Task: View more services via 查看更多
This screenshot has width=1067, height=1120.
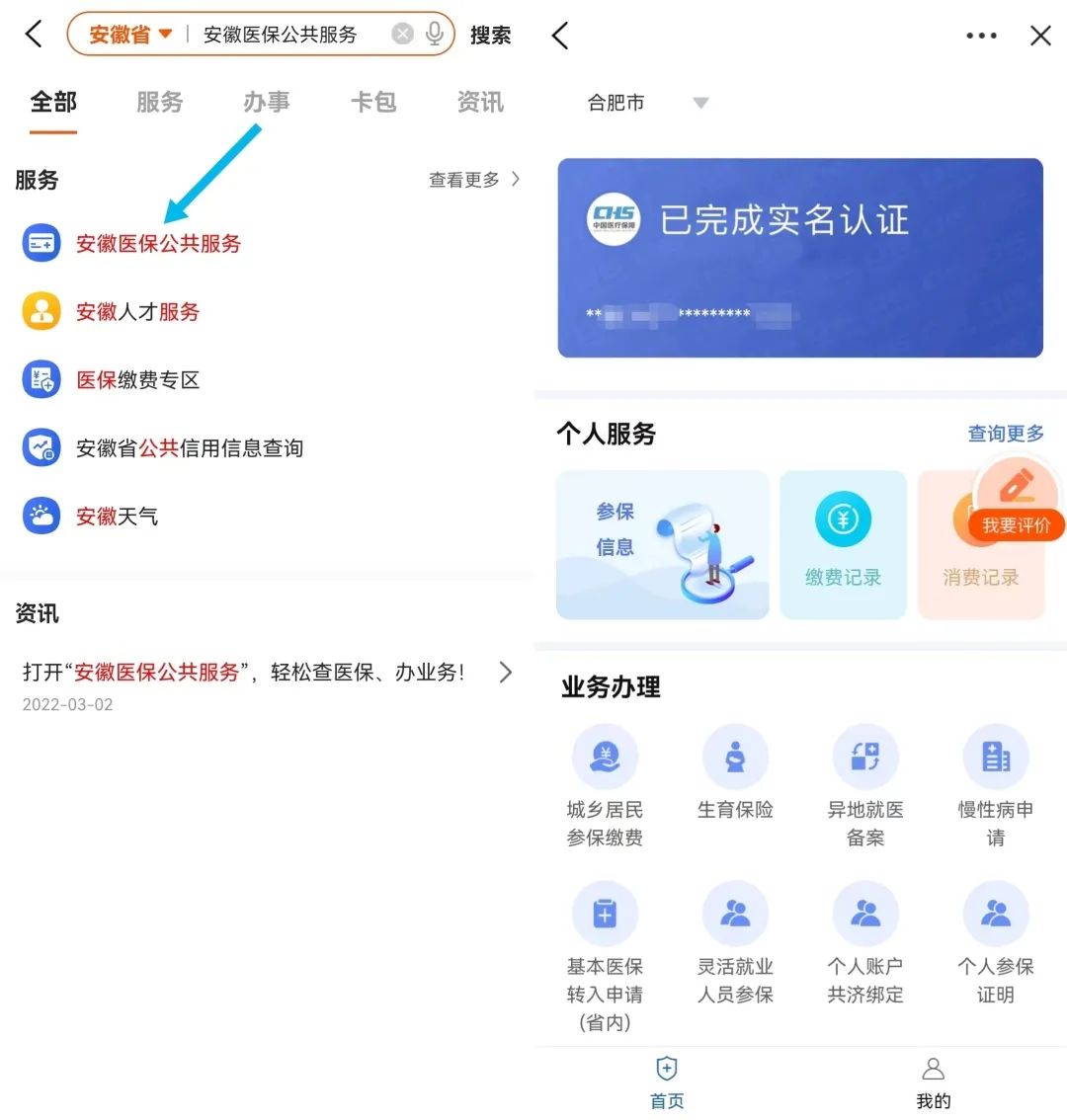Action: [473, 180]
